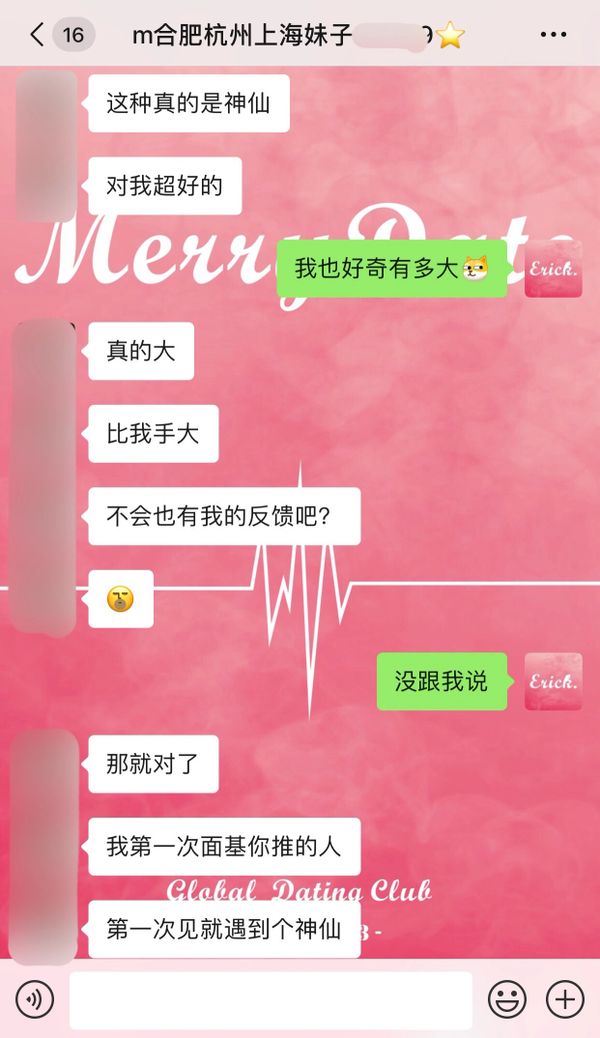Switch to voice message input

click(34, 998)
